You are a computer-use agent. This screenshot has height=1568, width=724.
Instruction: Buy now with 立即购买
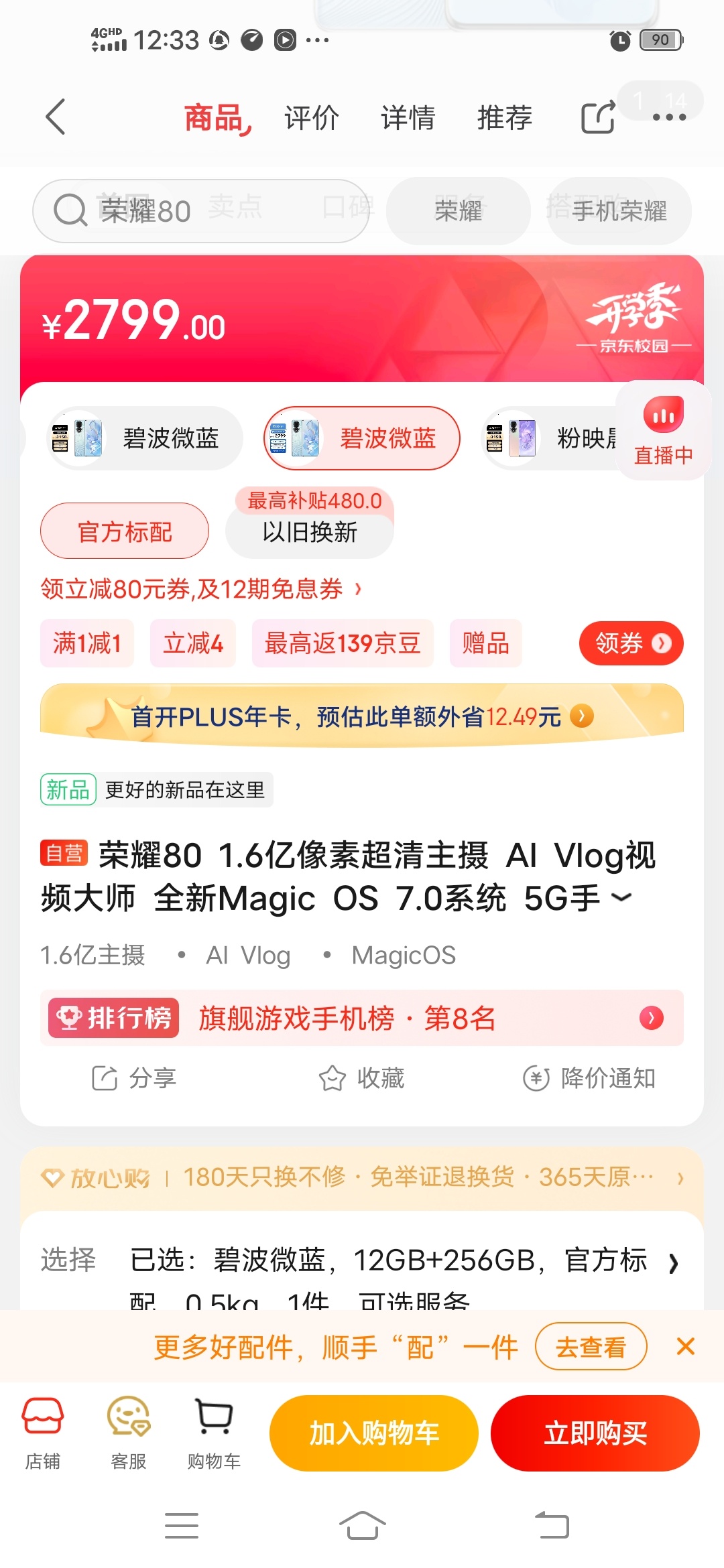[595, 1433]
